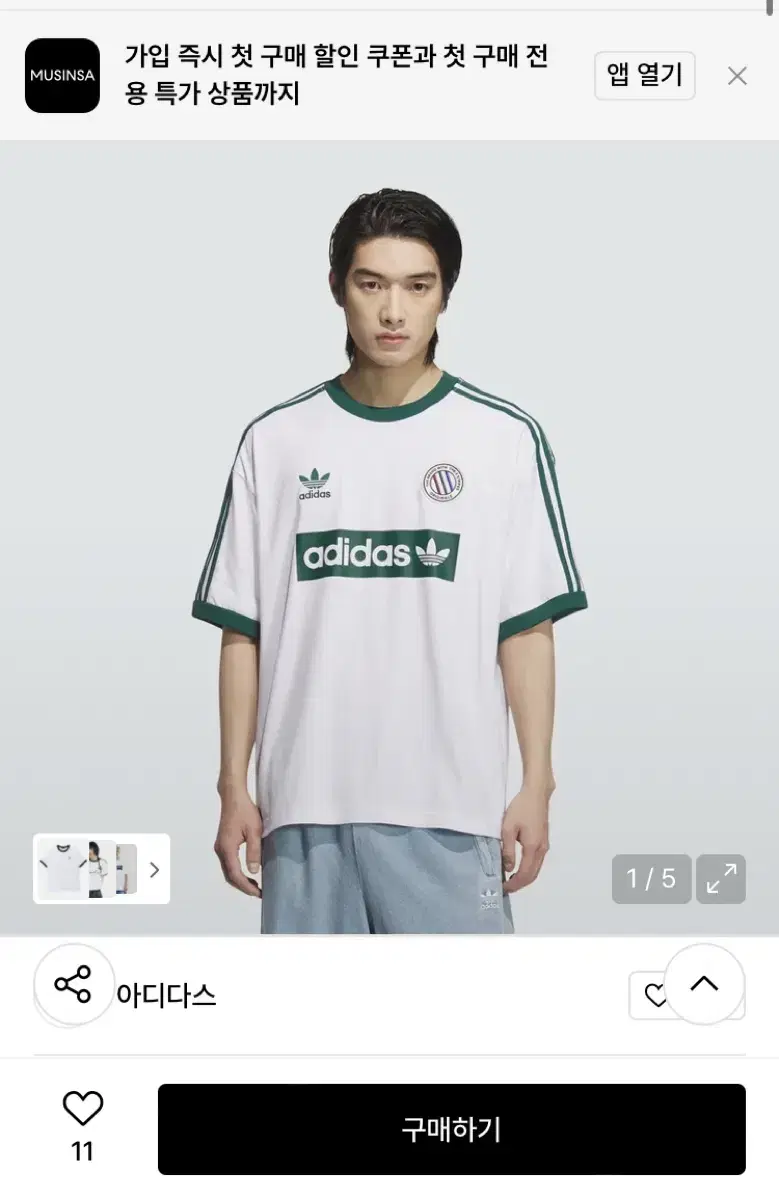Expand product photo with diagonal arrows icon

(x=719, y=879)
